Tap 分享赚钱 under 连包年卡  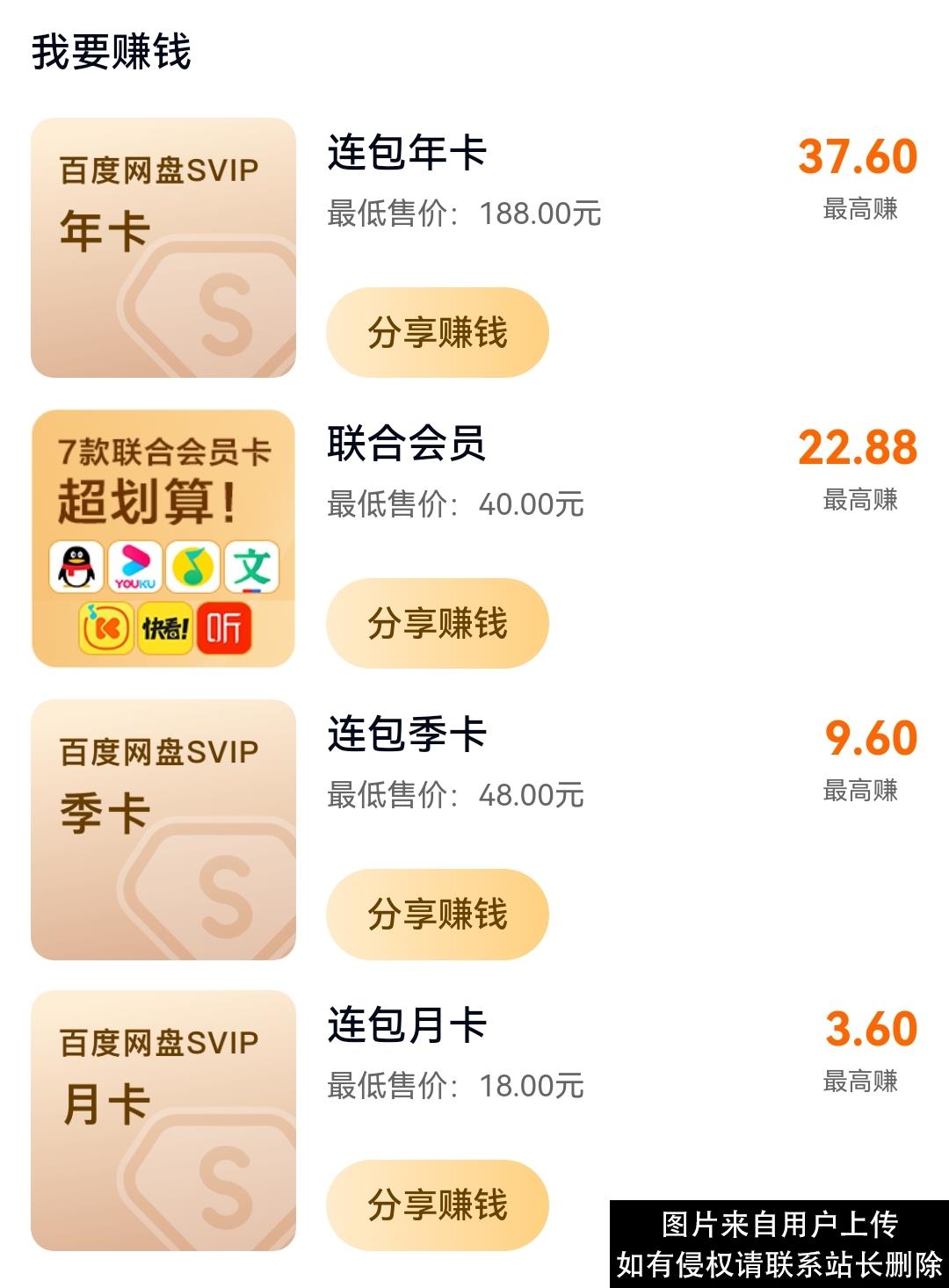click(x=437, y=332)
